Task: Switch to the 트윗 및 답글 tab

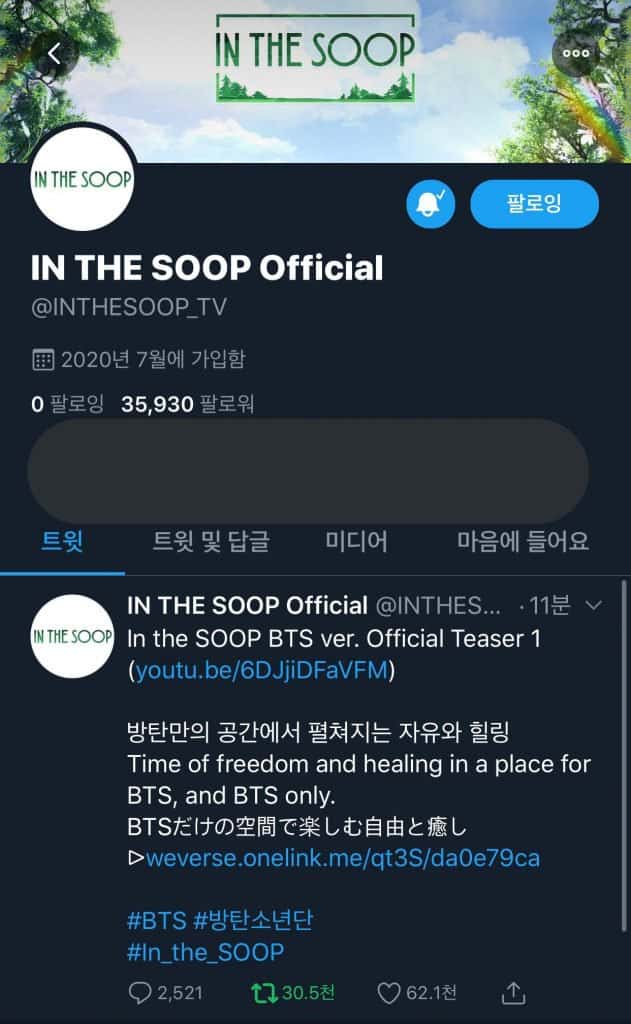Action: pyautogui.click(x=211, y=542)
